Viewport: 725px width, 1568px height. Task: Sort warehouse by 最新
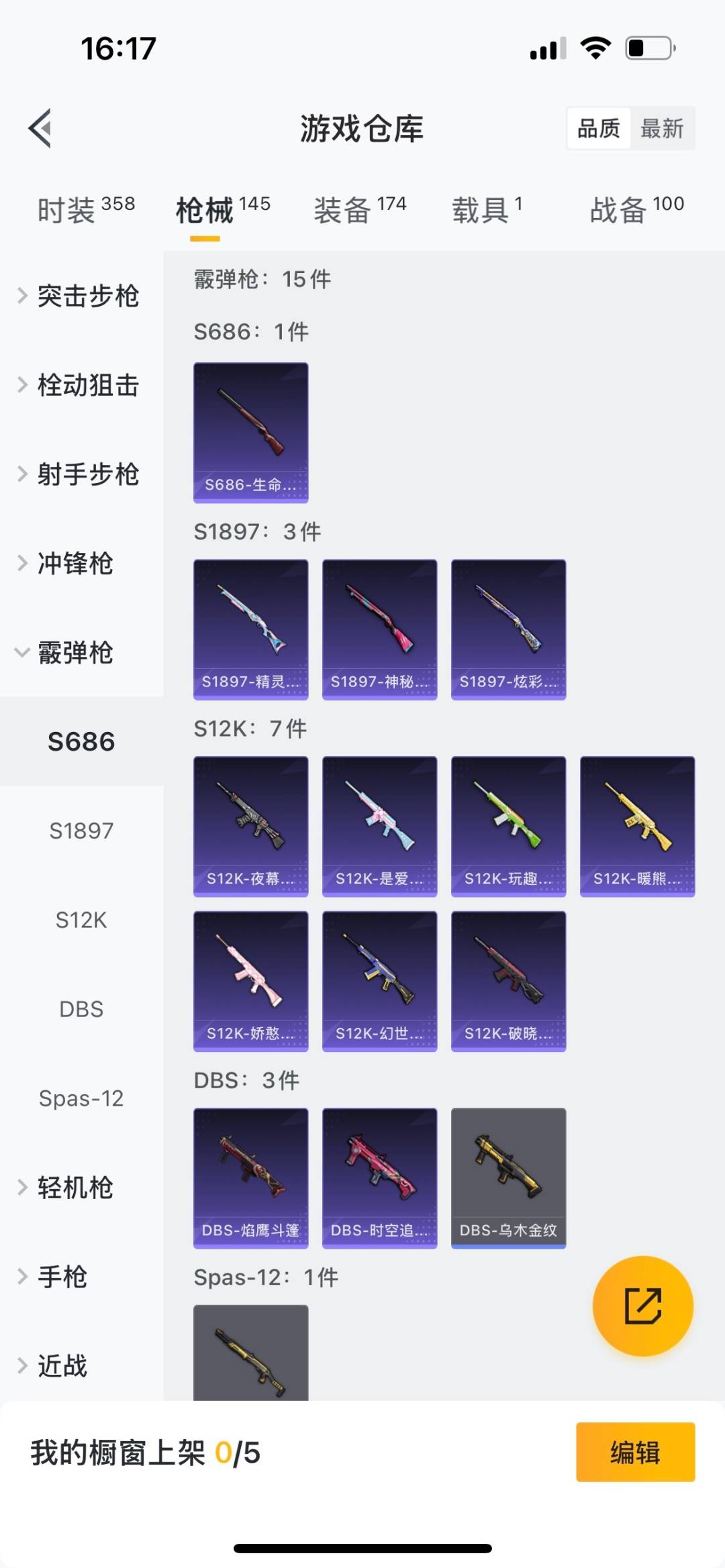(662, 128)
